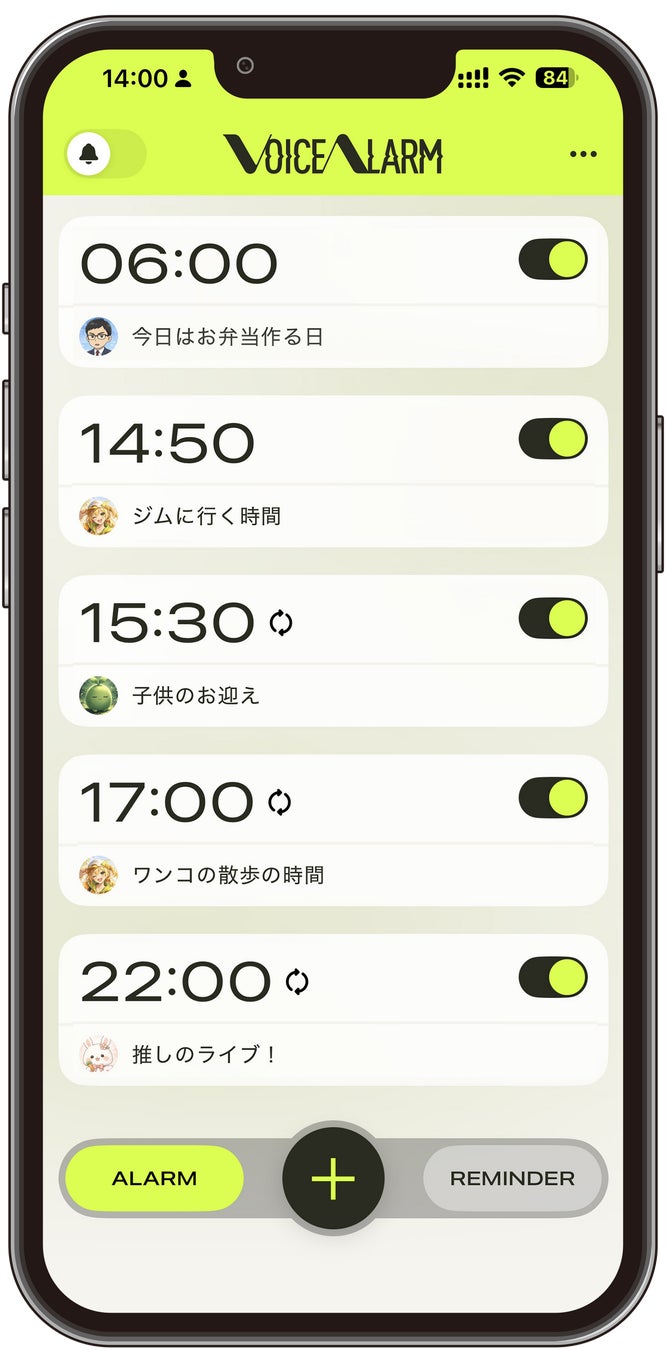Toggle the bell switch in the header
Image resolution: width=667 pixels, height=1350 pixels.
click(x=106, y=154)
